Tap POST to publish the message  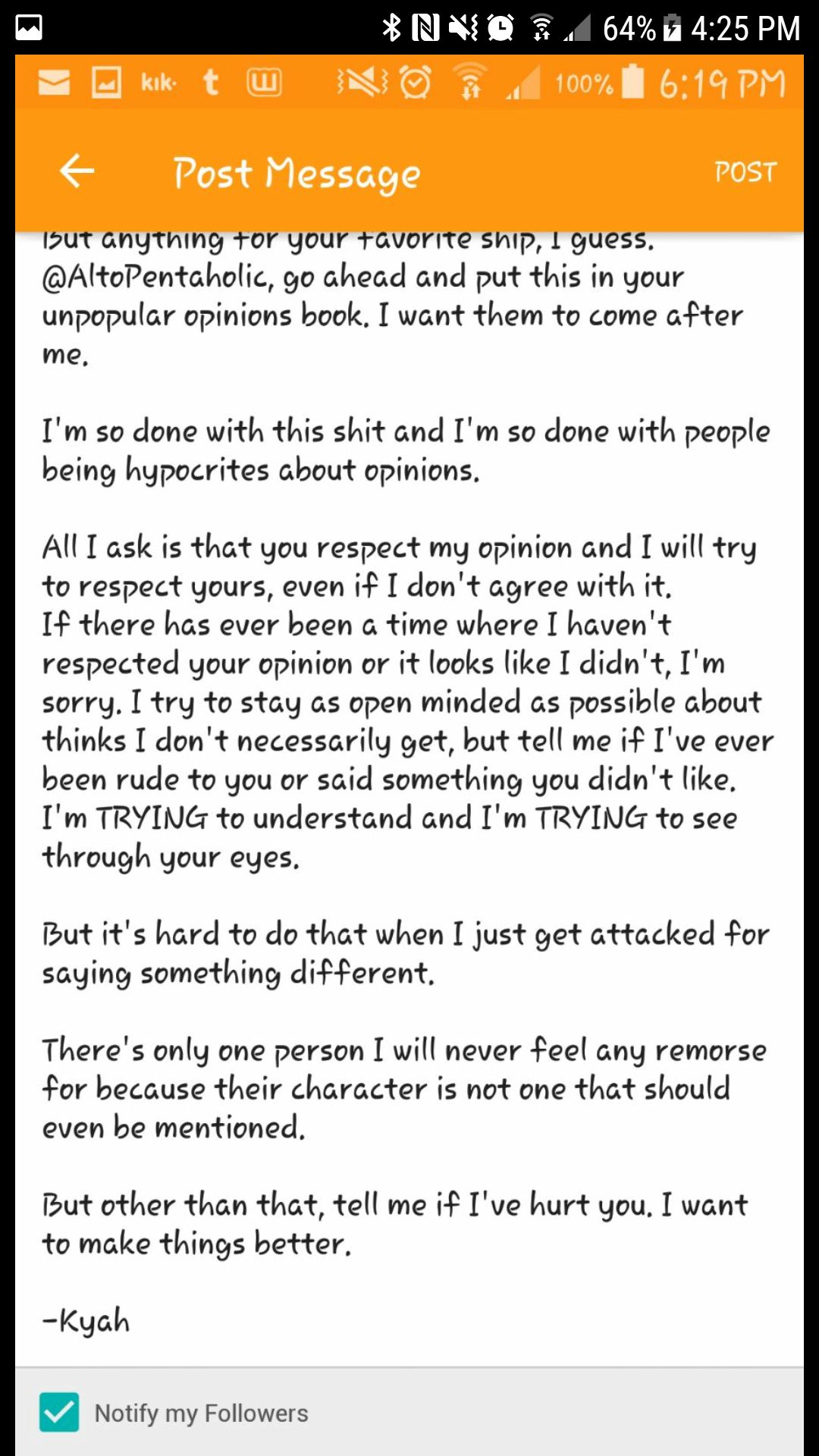pos(745,172)
